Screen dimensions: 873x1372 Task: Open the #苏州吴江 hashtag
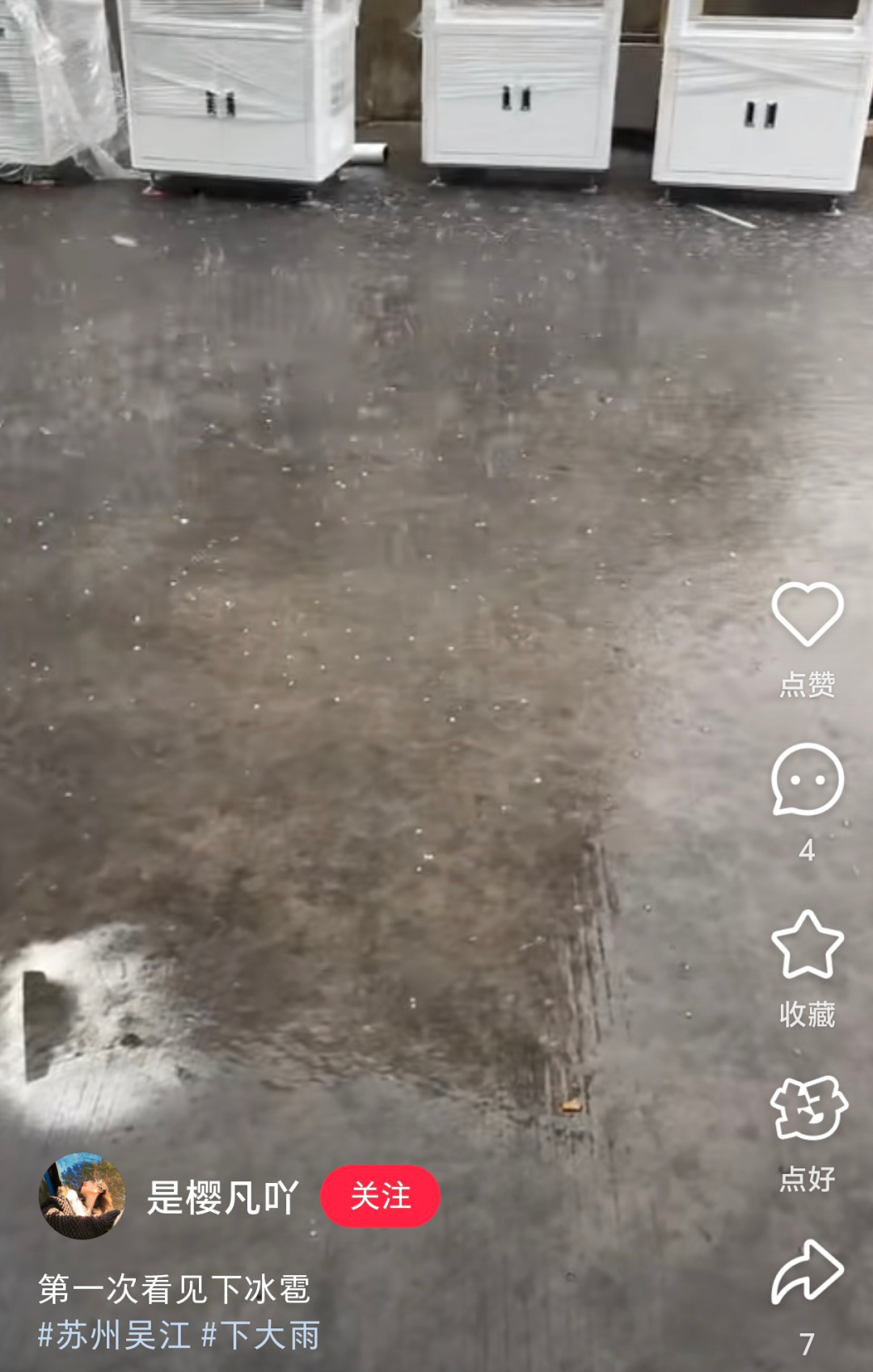[x=114, y=1336]
